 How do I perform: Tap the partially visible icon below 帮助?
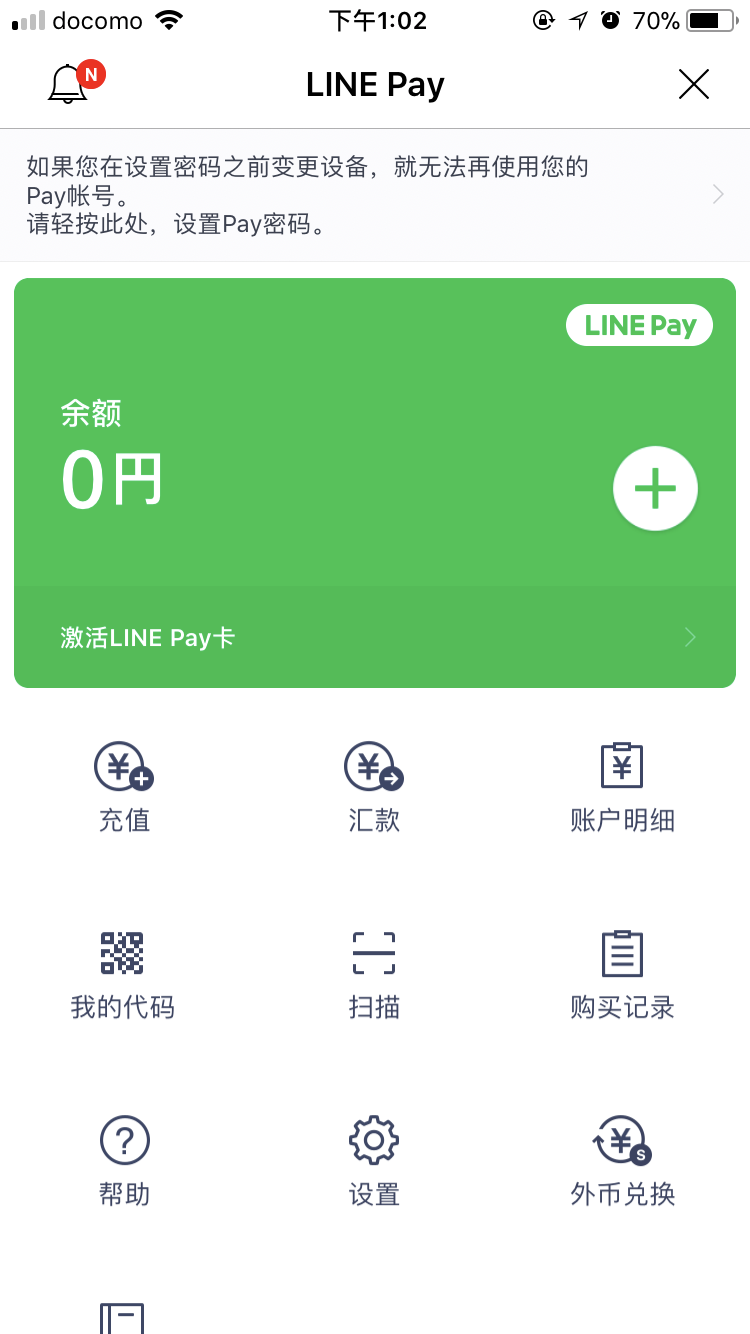[124, 1320]
